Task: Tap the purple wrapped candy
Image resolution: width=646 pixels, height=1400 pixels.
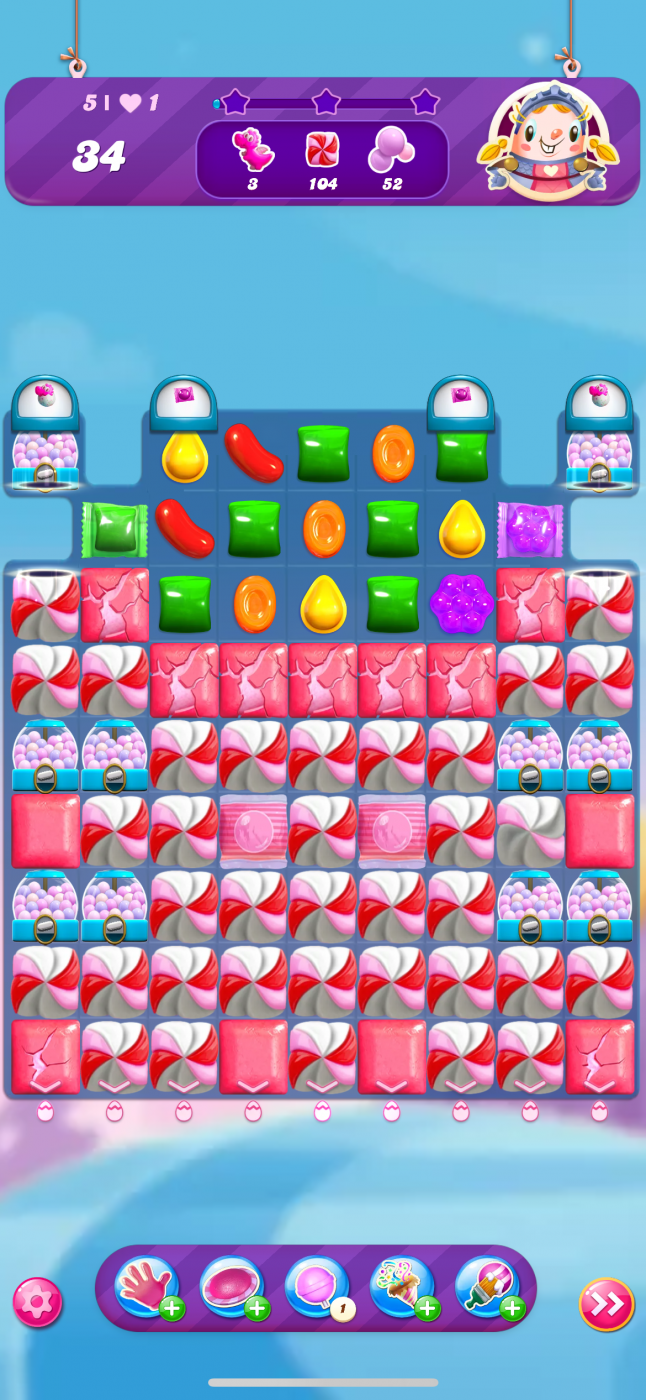Action: pos(530,530)
